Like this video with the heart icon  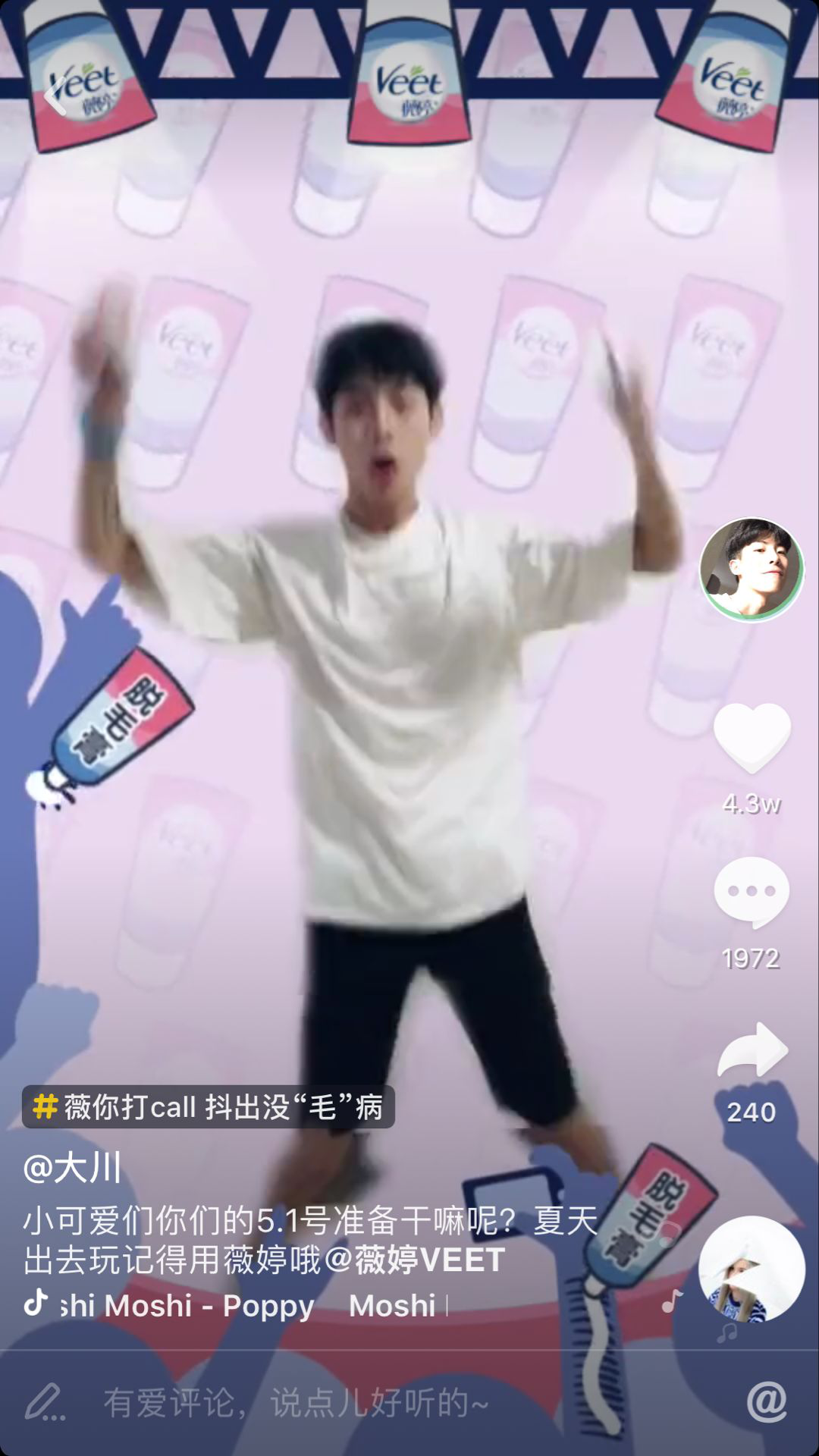[x=752, y=737]
